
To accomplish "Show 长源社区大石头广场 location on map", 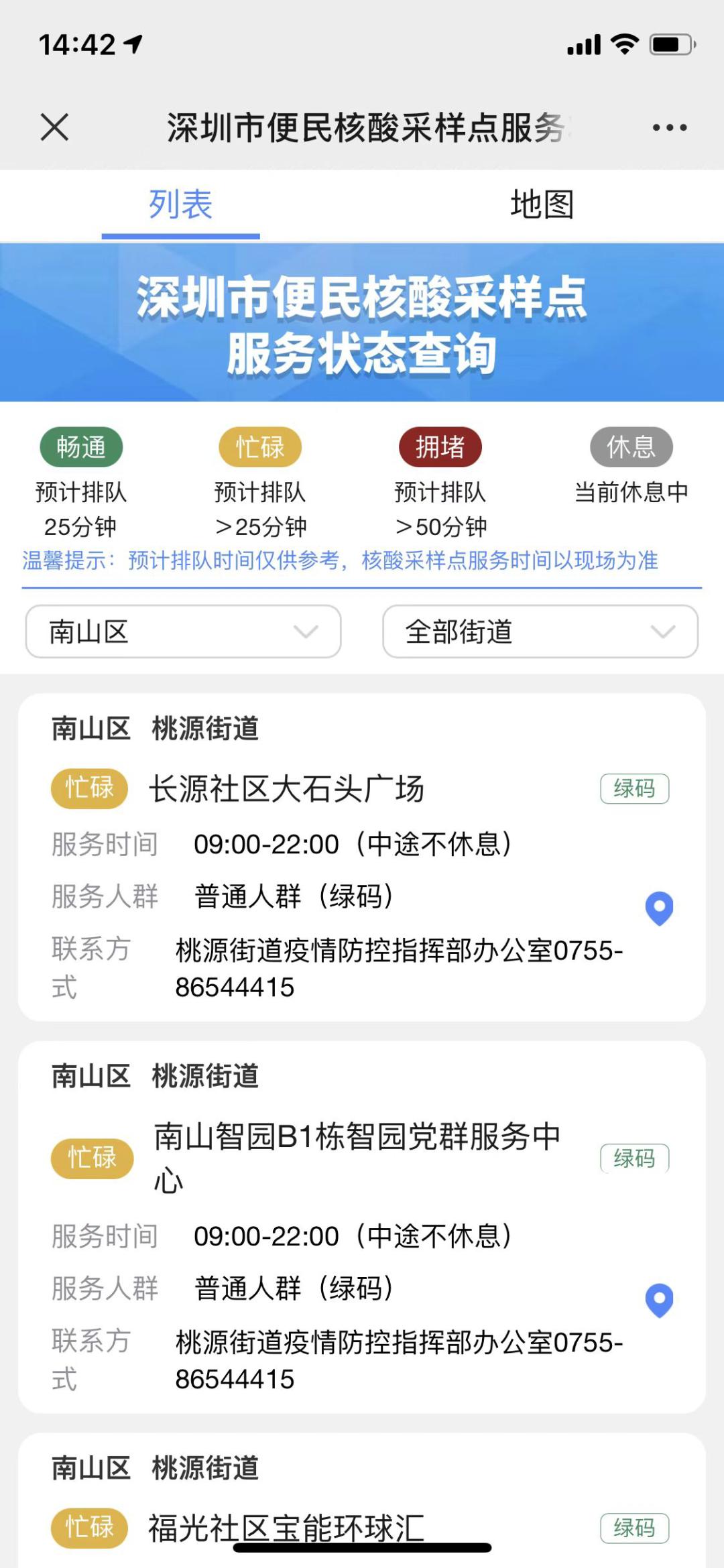I will click(x=659, y=908).
